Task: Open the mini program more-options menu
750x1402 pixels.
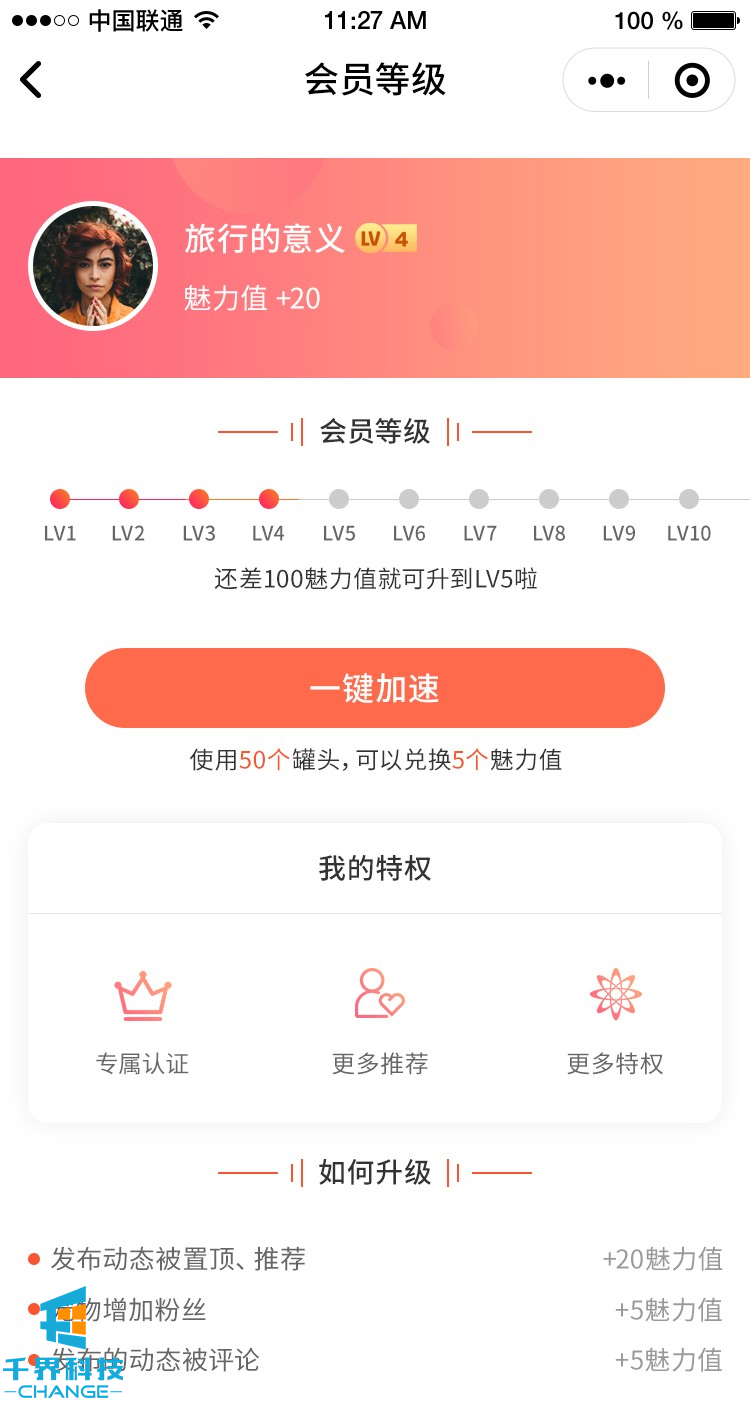Action: [x=607, y=80]
